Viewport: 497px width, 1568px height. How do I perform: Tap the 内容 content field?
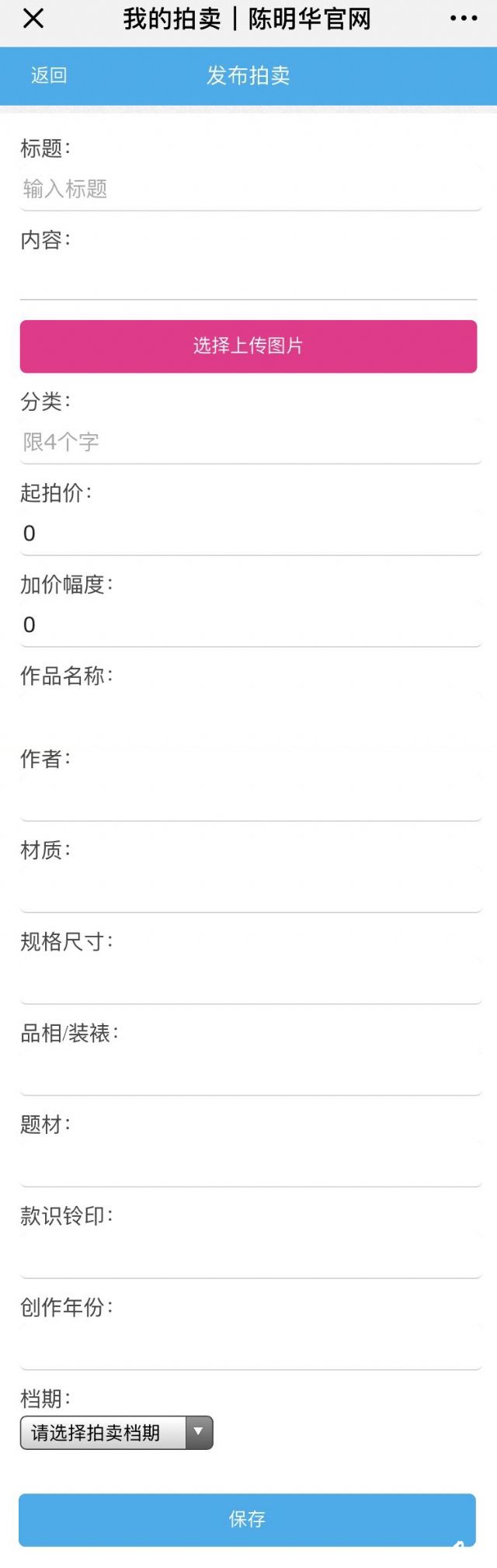(248, 278)
